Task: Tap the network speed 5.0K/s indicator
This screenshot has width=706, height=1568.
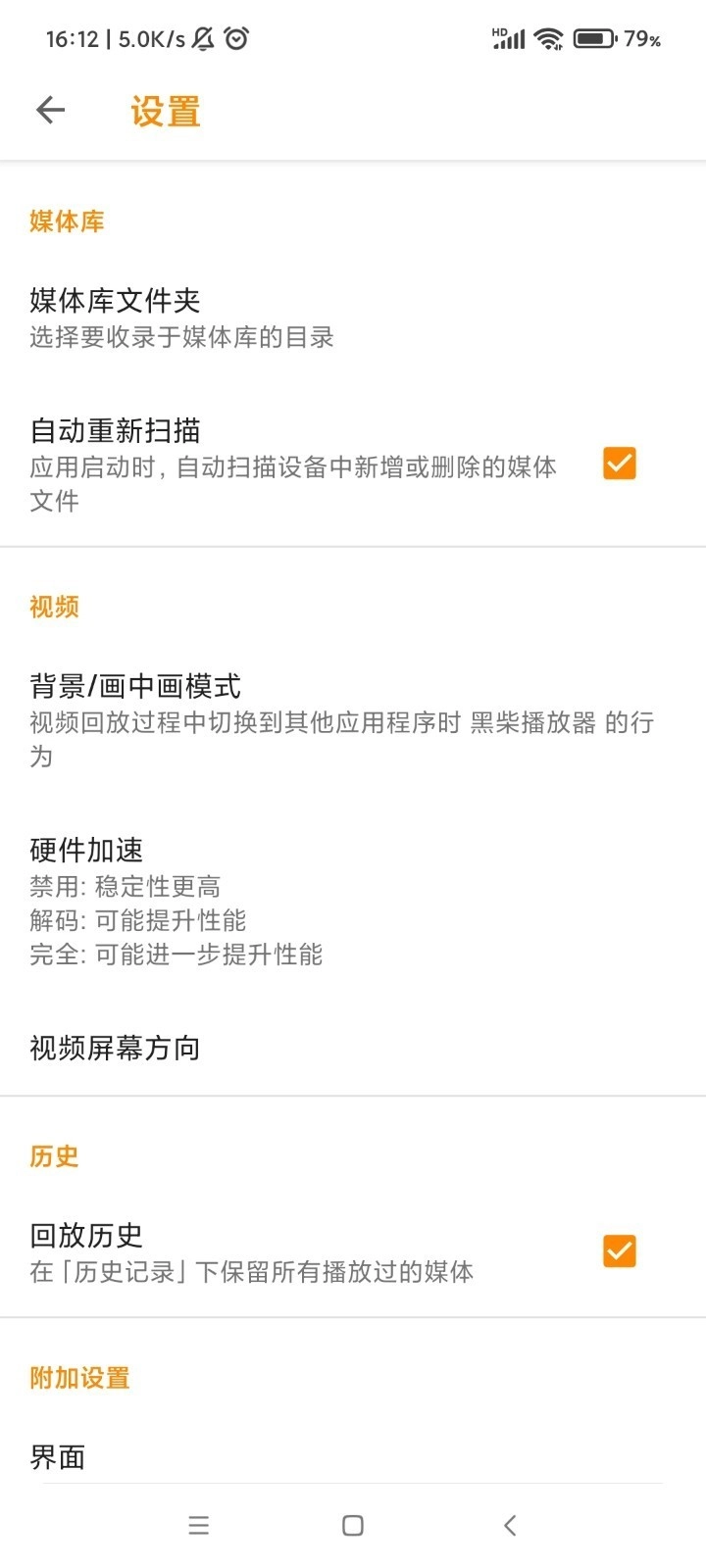Action: tap(147, 39)
